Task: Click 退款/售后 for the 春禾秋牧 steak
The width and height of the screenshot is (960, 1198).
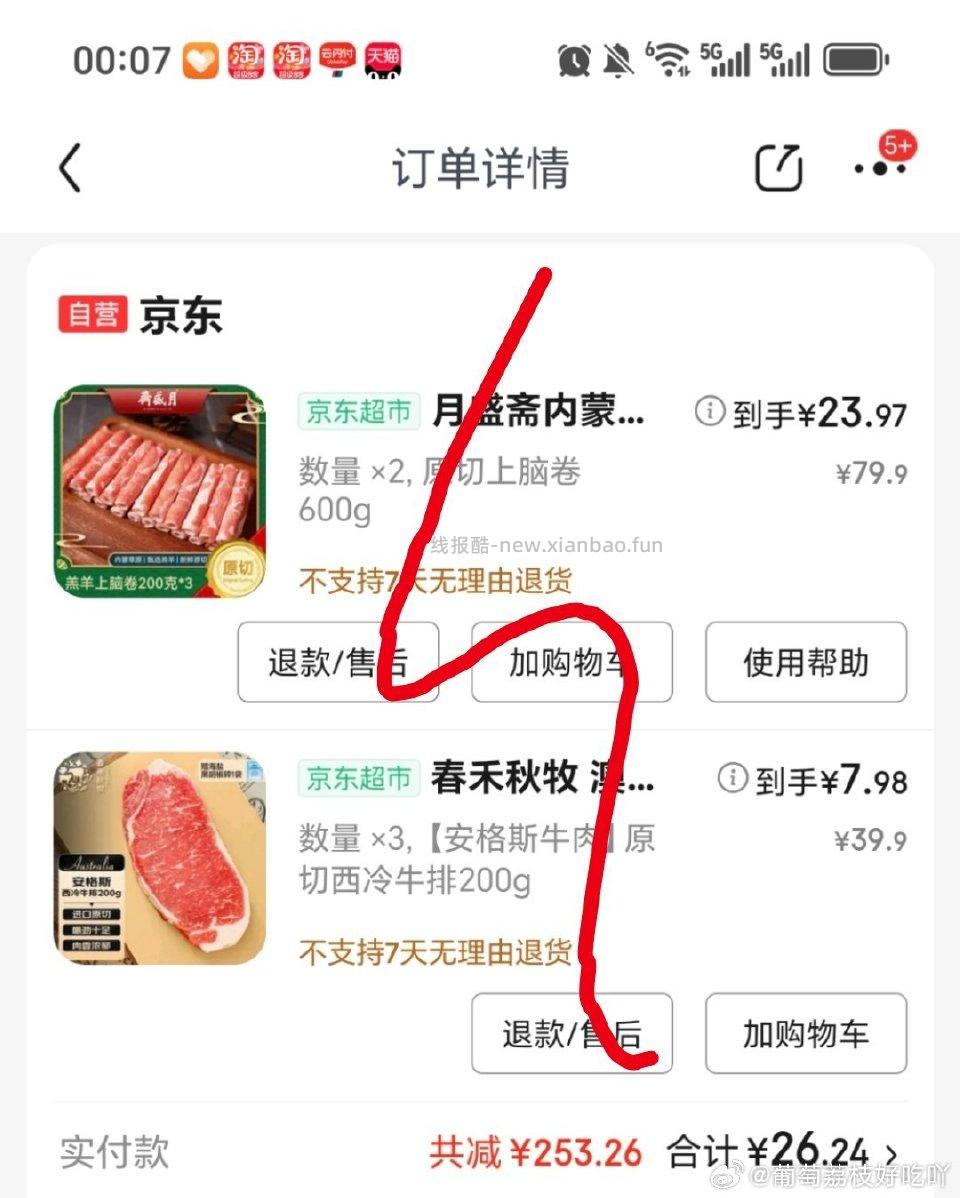Action: 571,1034
